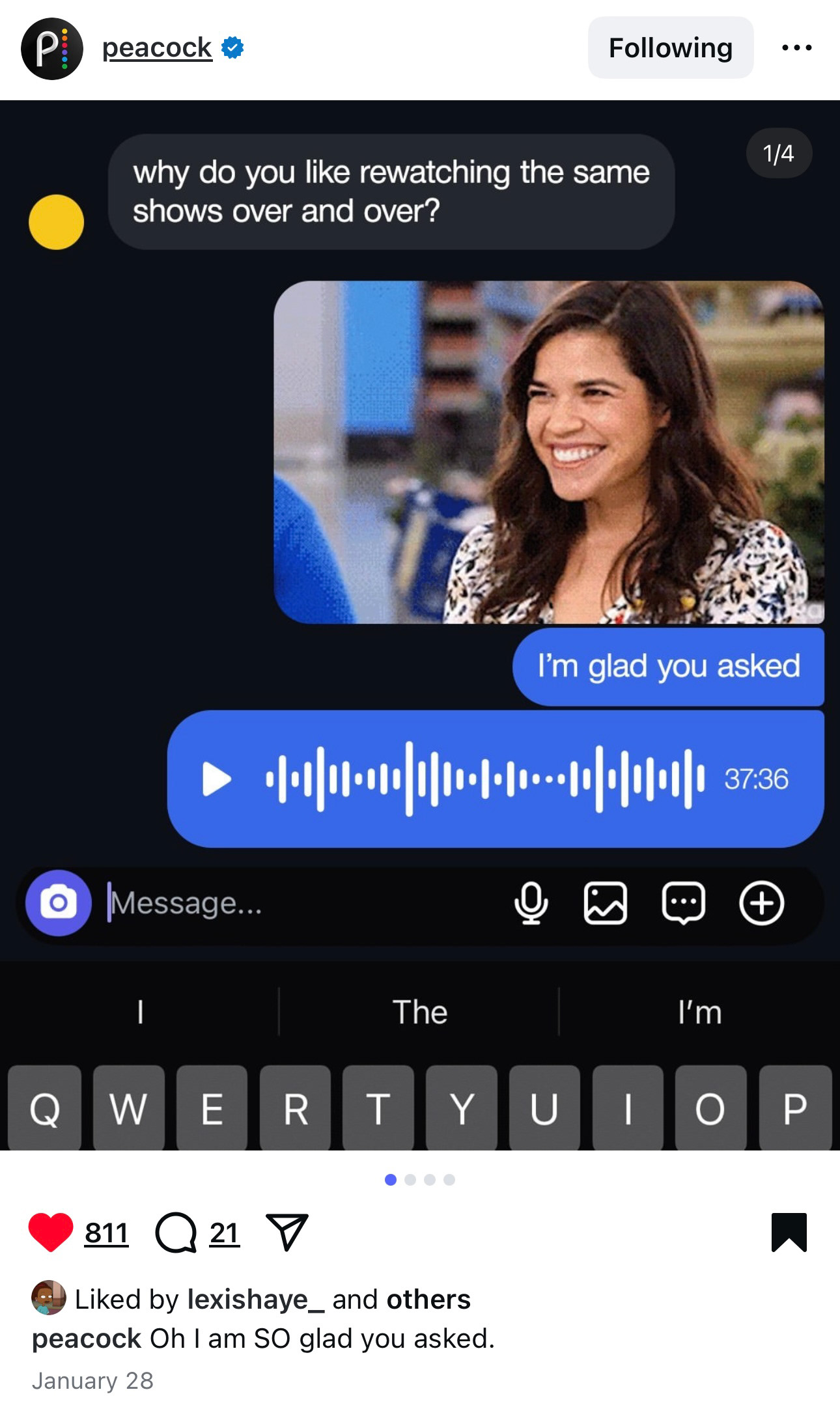View the 21 comments
The width and height of the screenshot is (840, 1422).
coord(225,1233)
